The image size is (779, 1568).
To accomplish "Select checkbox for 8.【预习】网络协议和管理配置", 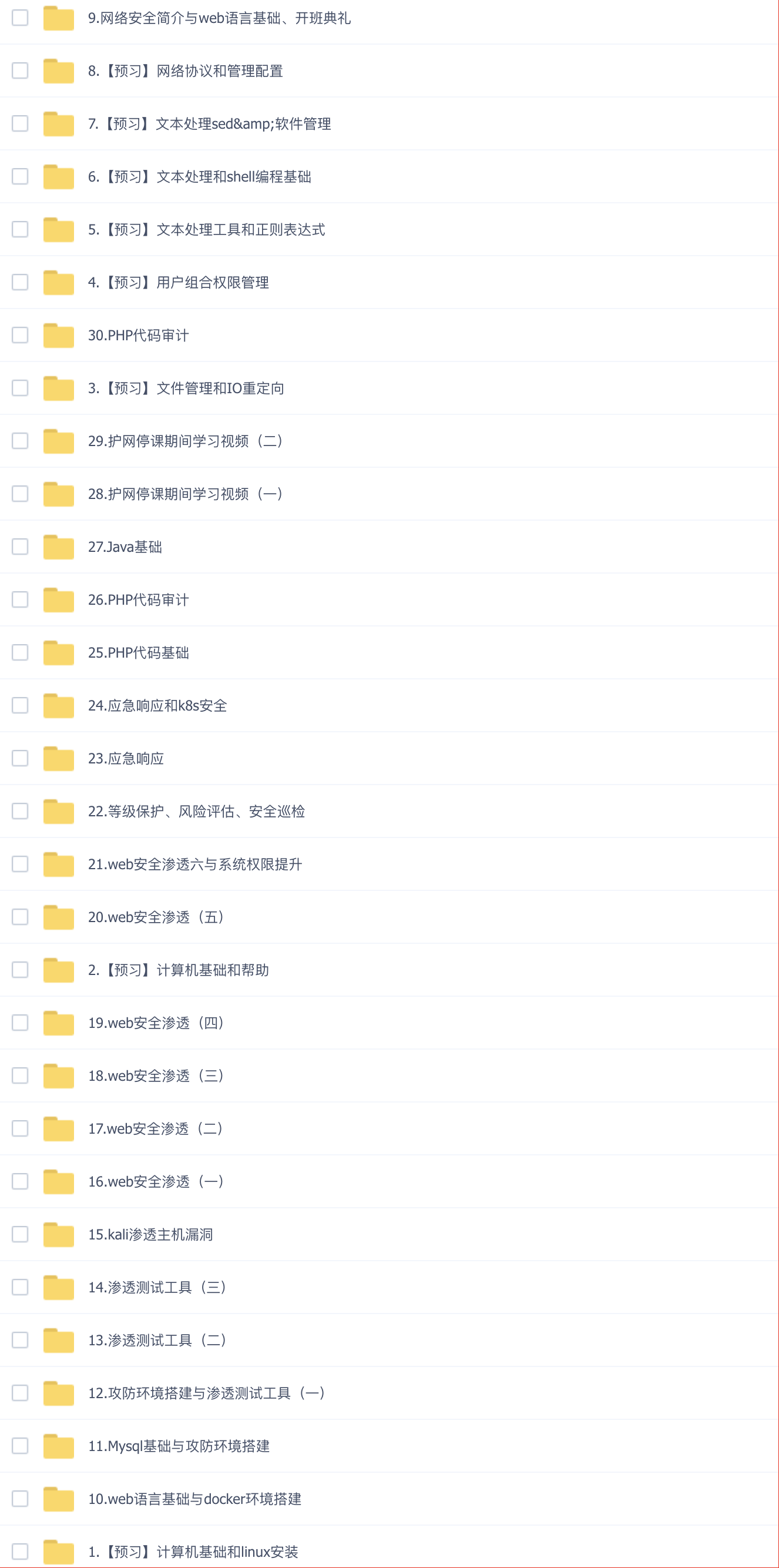I will pos(20,71).
